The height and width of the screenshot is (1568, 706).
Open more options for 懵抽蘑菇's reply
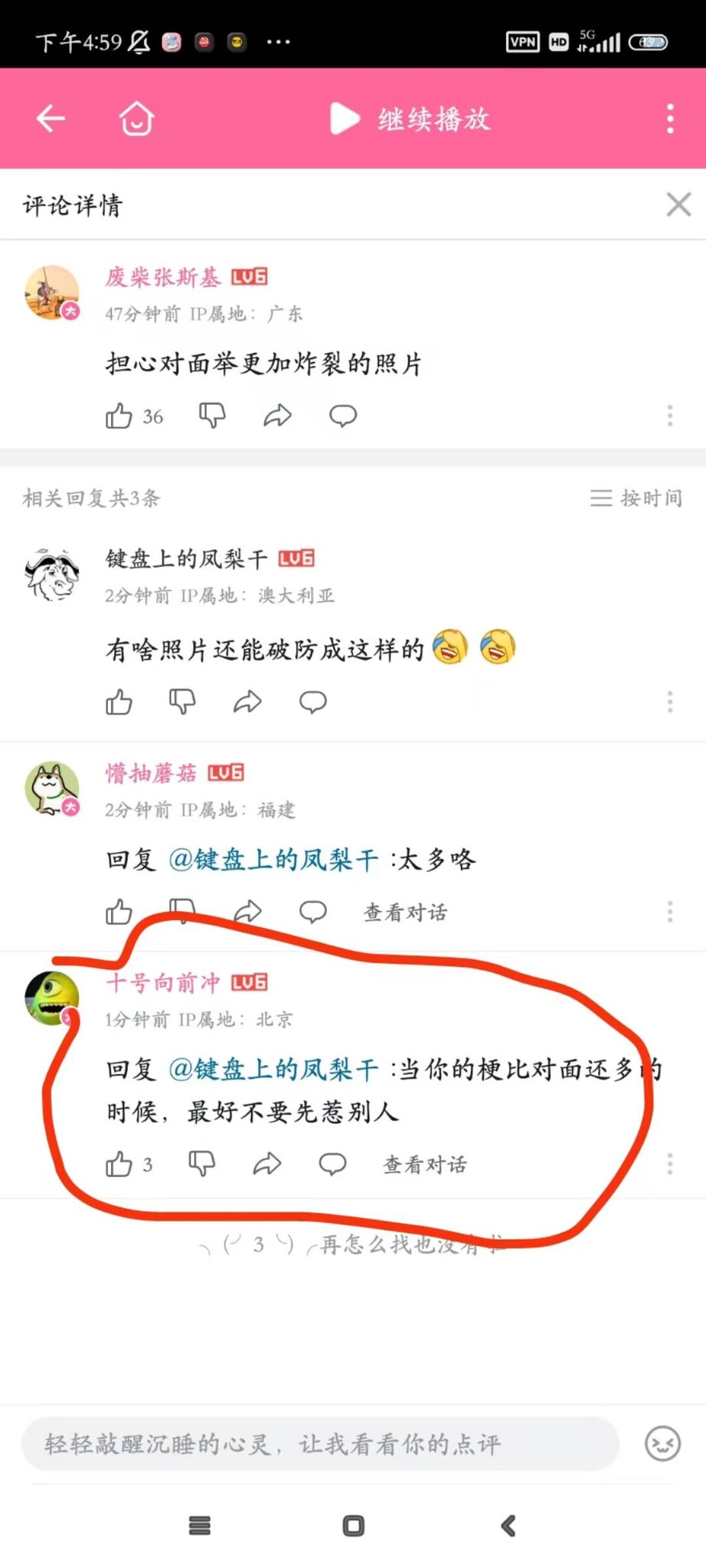coord(670,912)
